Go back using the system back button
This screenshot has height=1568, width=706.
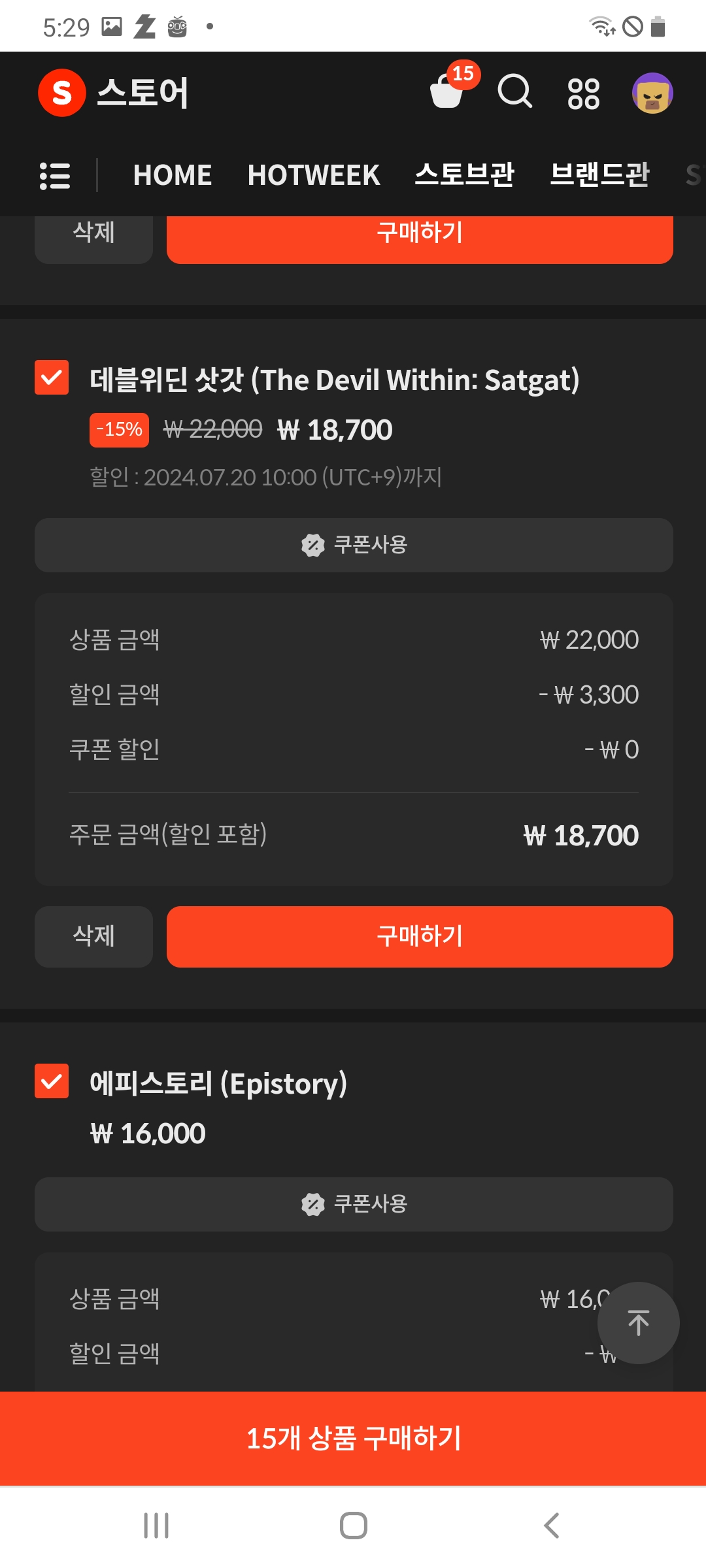coord(551,1526)
